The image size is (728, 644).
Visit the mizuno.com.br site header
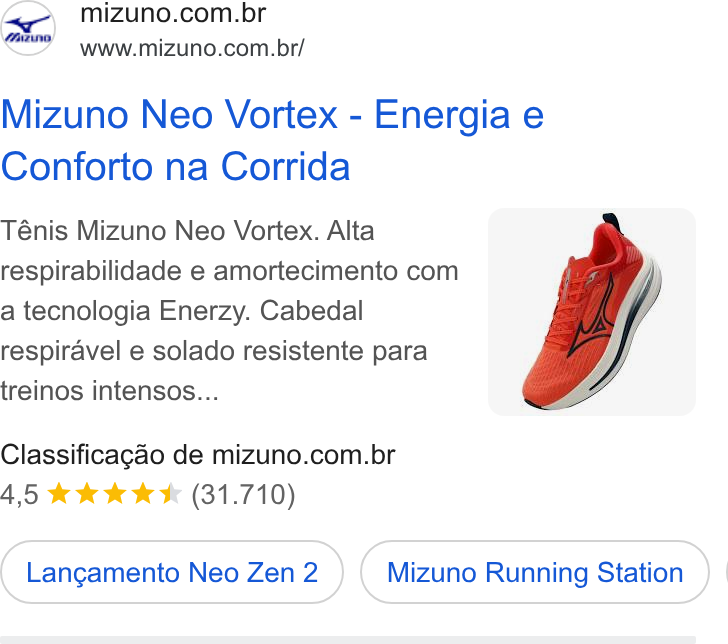coord(173,13)
